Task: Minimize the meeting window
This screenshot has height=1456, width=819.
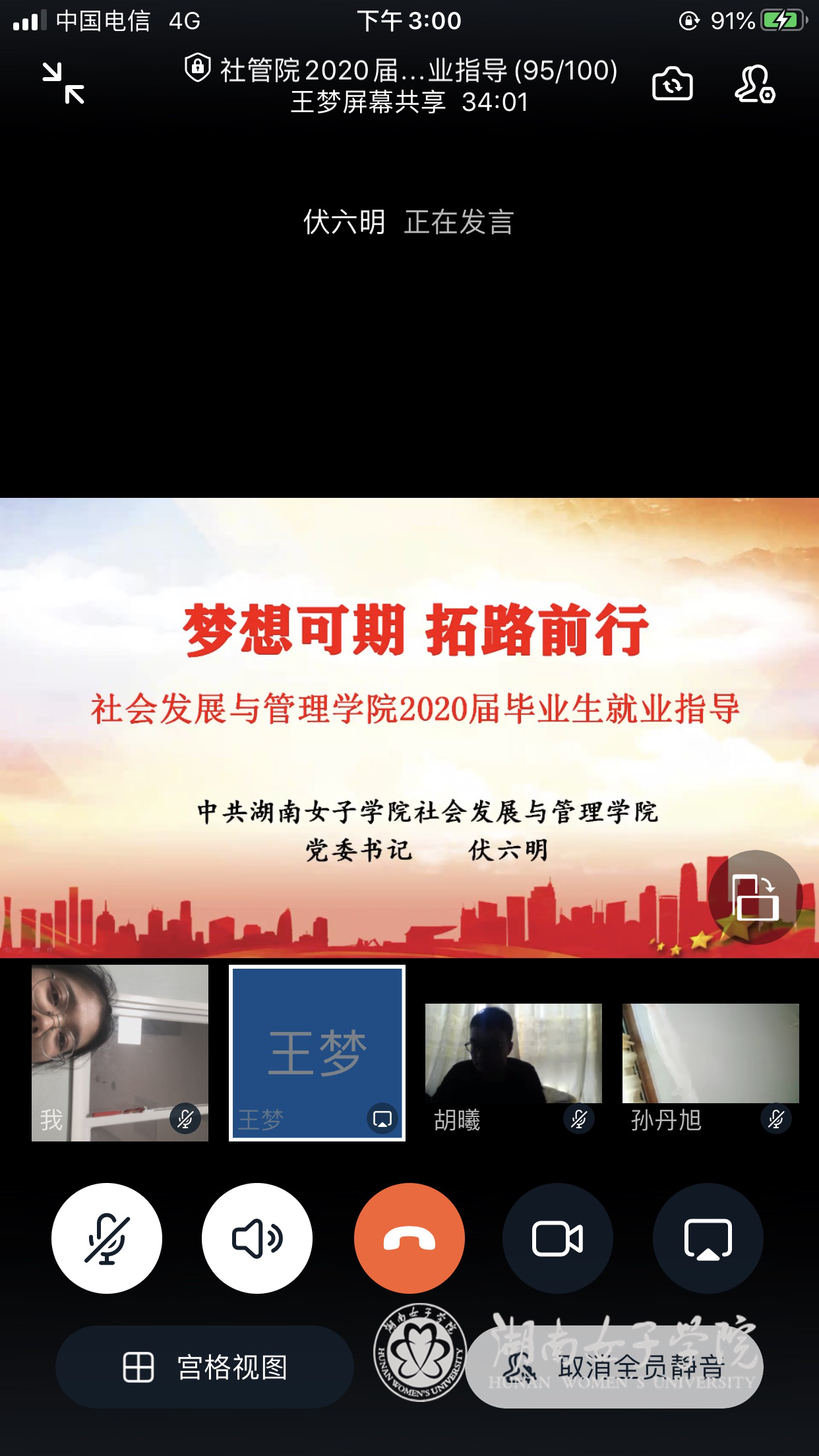Action: 63,84
